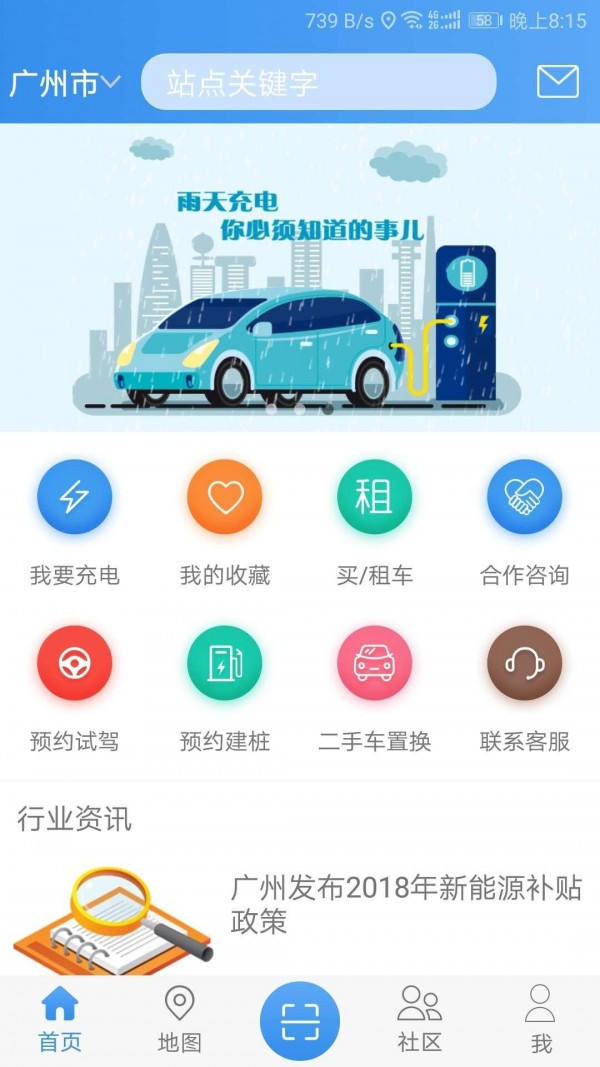Go to the 我 profile tab
The image size is (600, 1067).
(x=540, y=1020)
